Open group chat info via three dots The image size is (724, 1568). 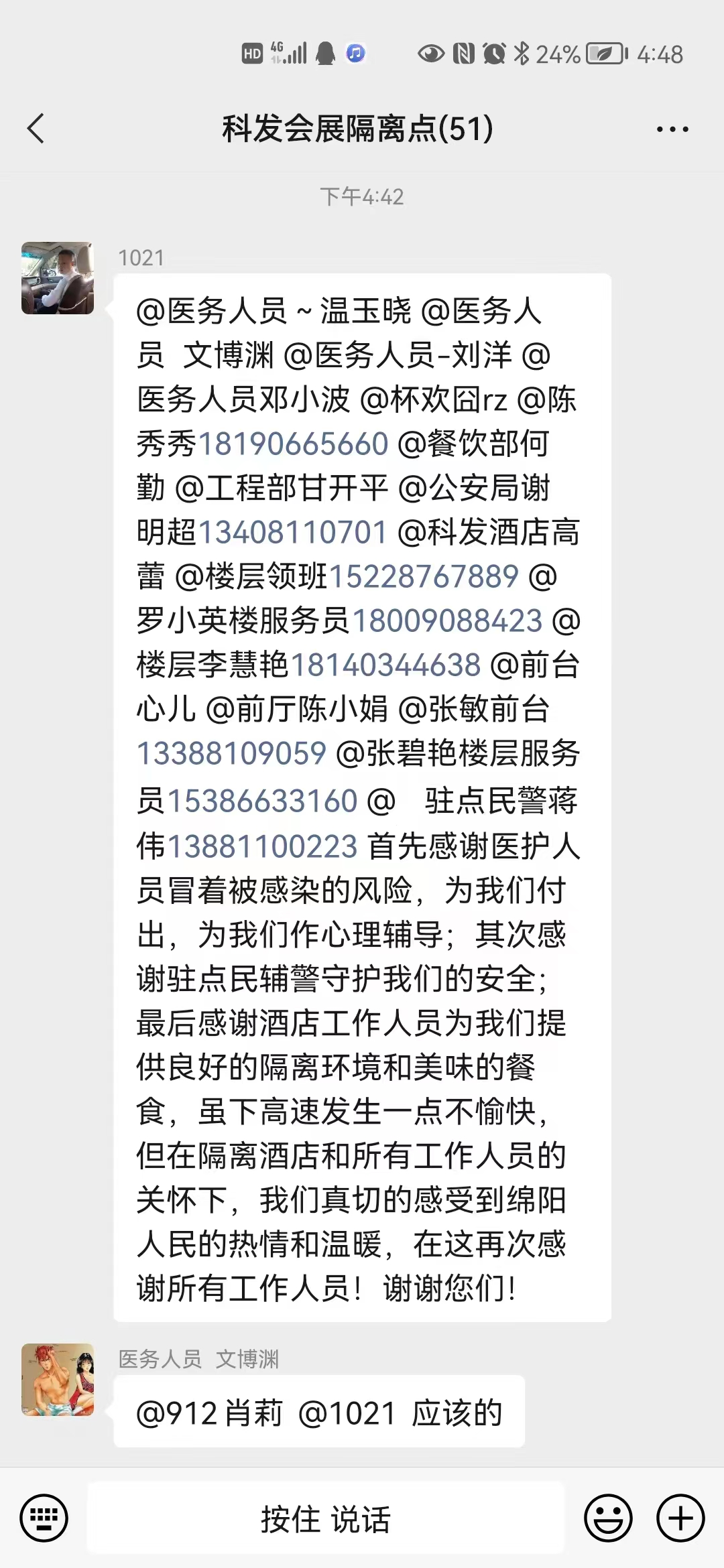click(672, 129)
